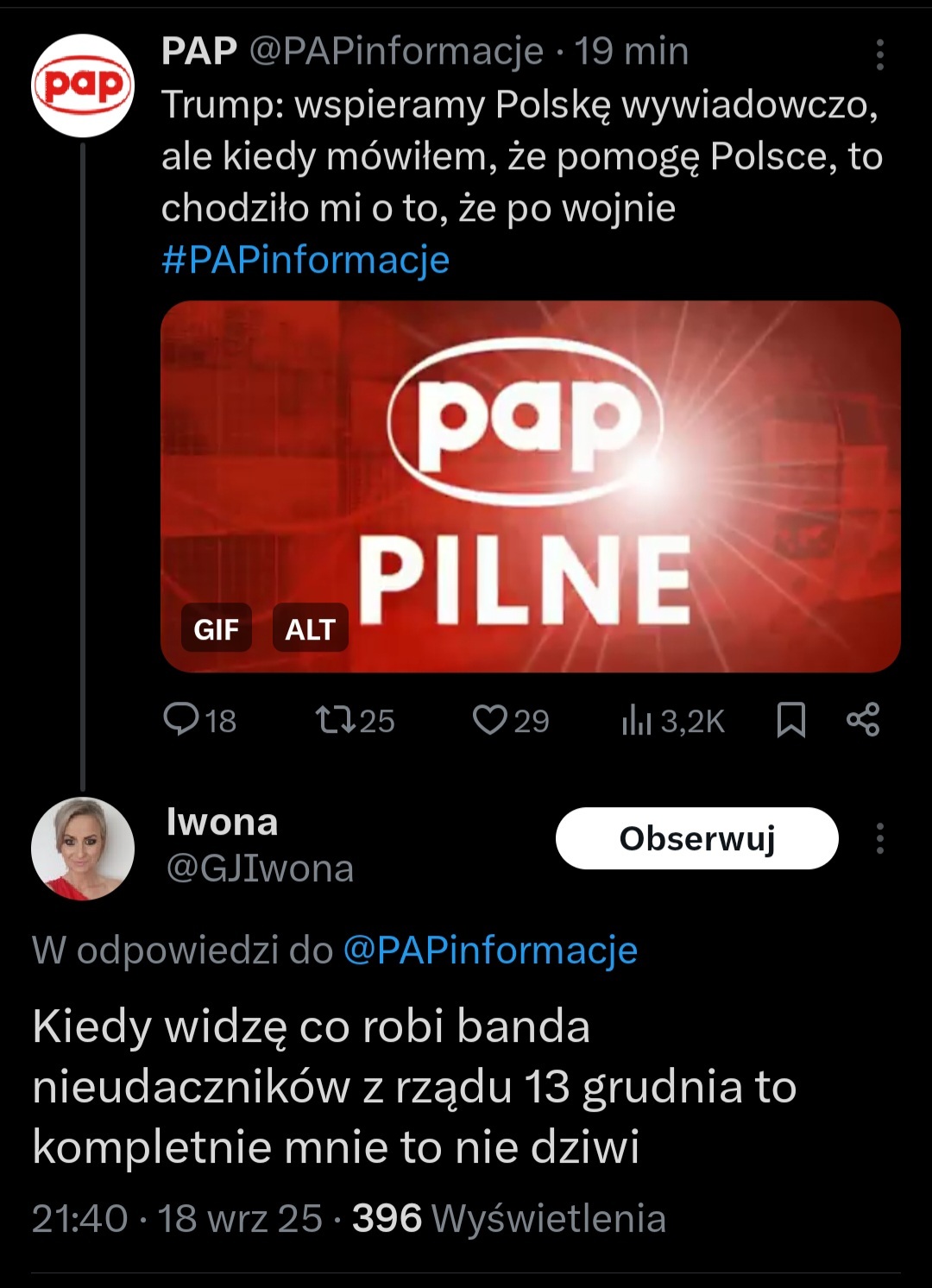Bookmark PAP's post

point(790,719)
